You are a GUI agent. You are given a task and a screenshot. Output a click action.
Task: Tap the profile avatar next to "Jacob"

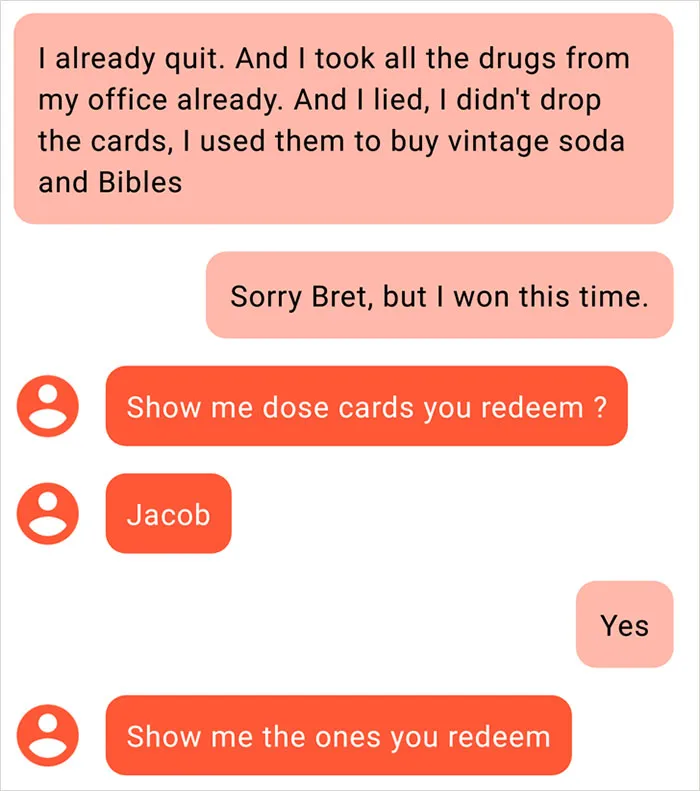[48, 514]
